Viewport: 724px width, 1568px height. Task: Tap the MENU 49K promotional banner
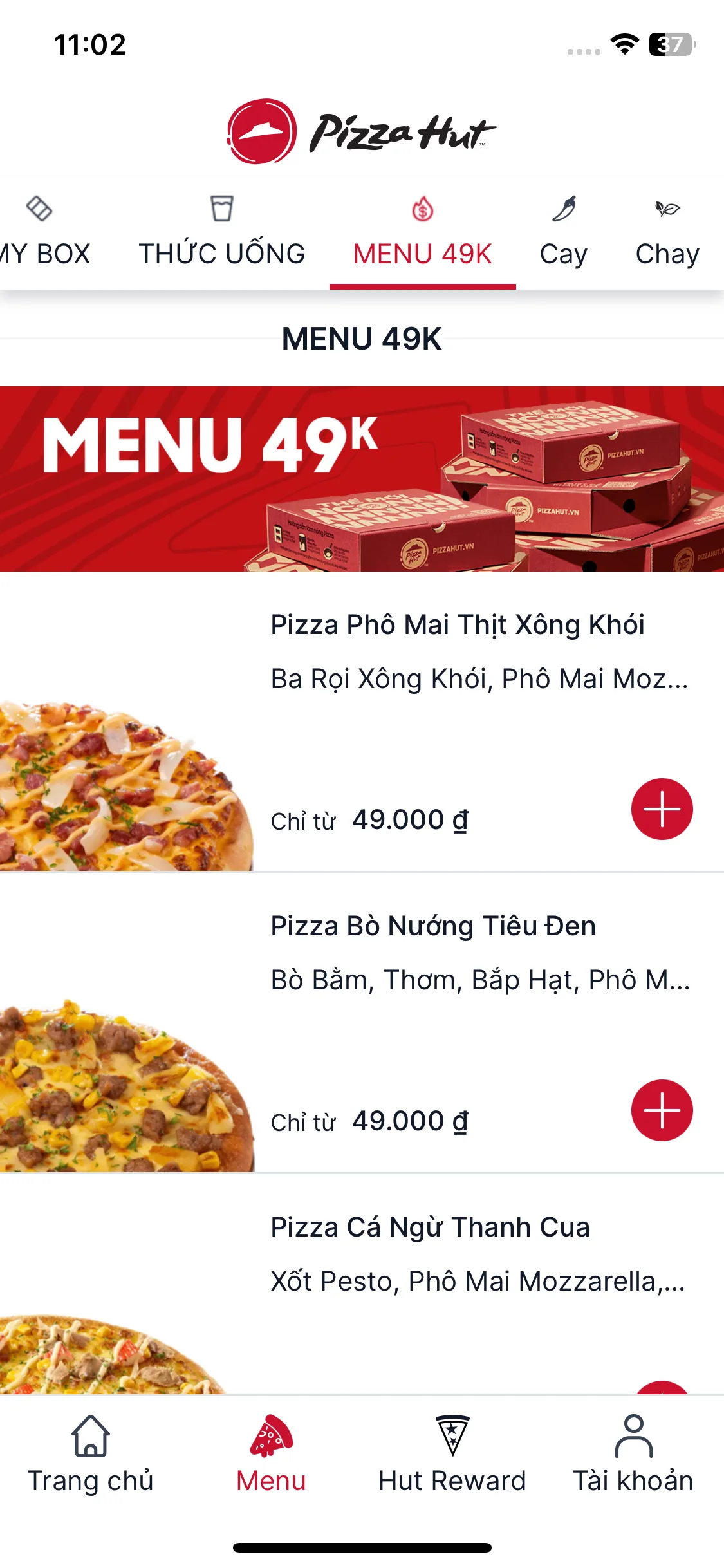[x=362, y=478]
